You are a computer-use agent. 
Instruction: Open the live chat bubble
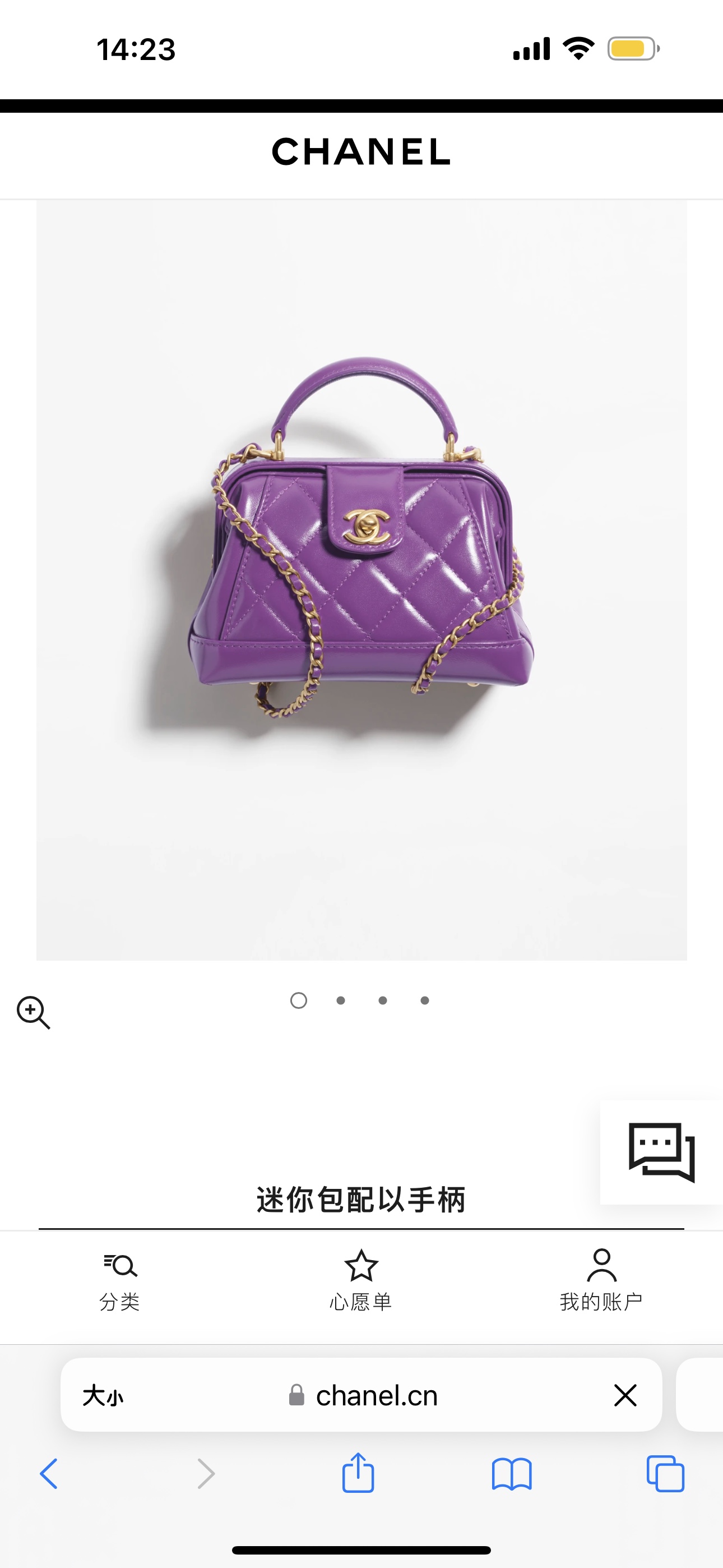click(661, 1152)
